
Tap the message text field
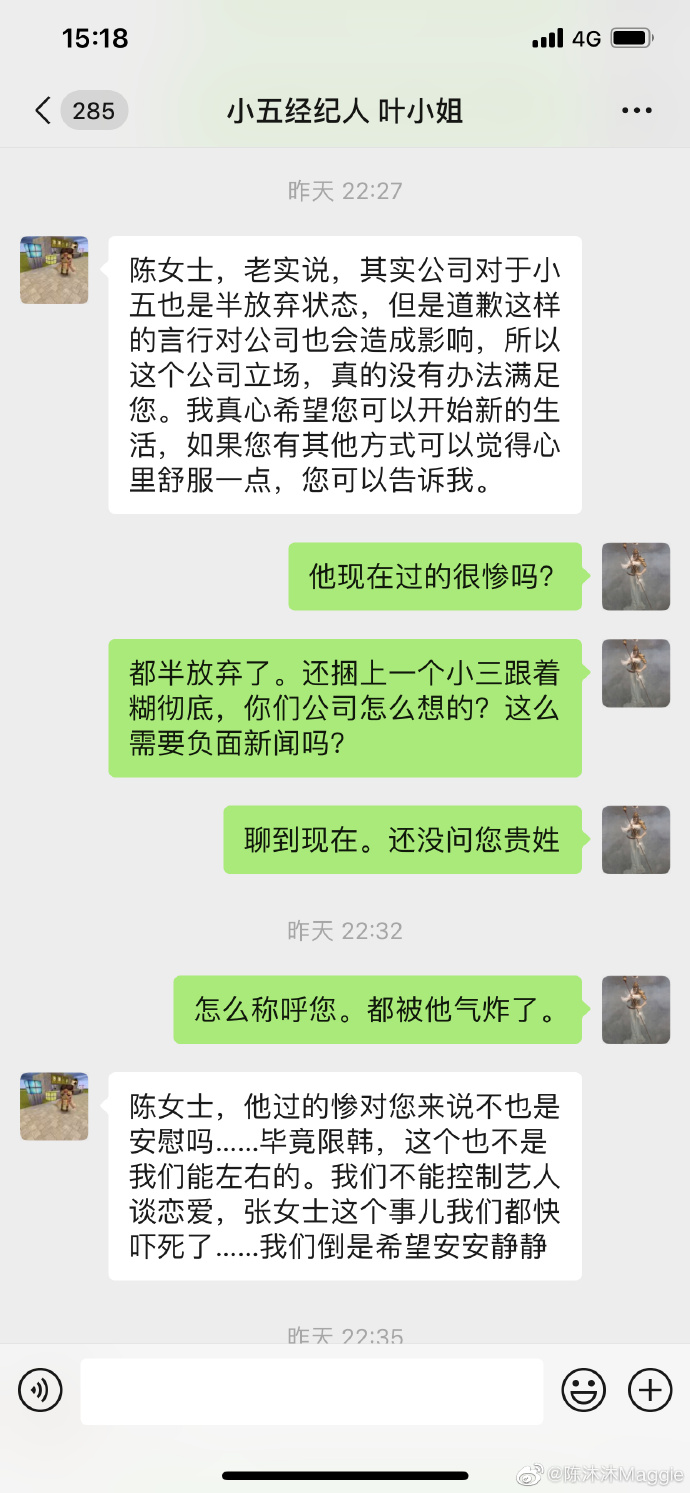pyautogui.click(x=311, y=1390)
